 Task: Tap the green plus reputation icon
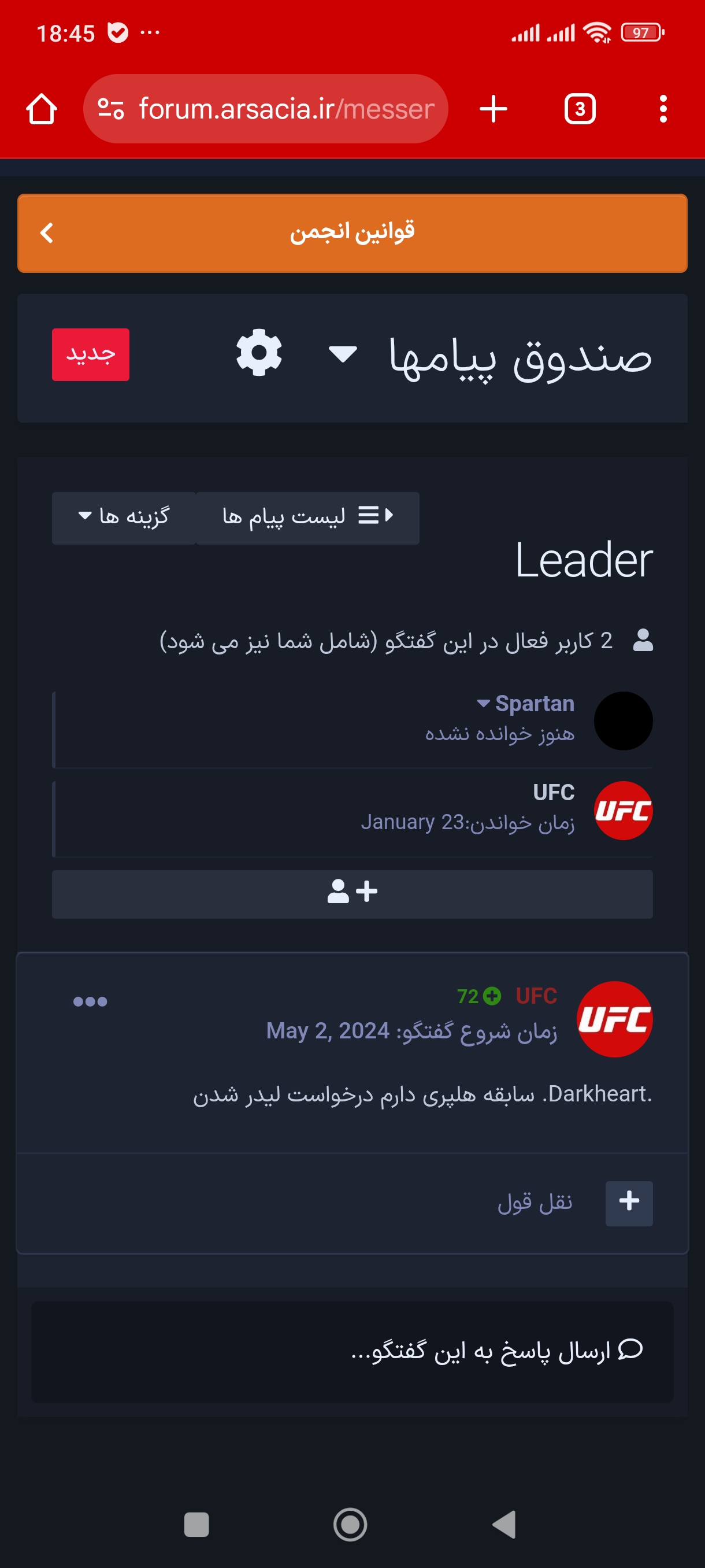[x=492, y=996]
